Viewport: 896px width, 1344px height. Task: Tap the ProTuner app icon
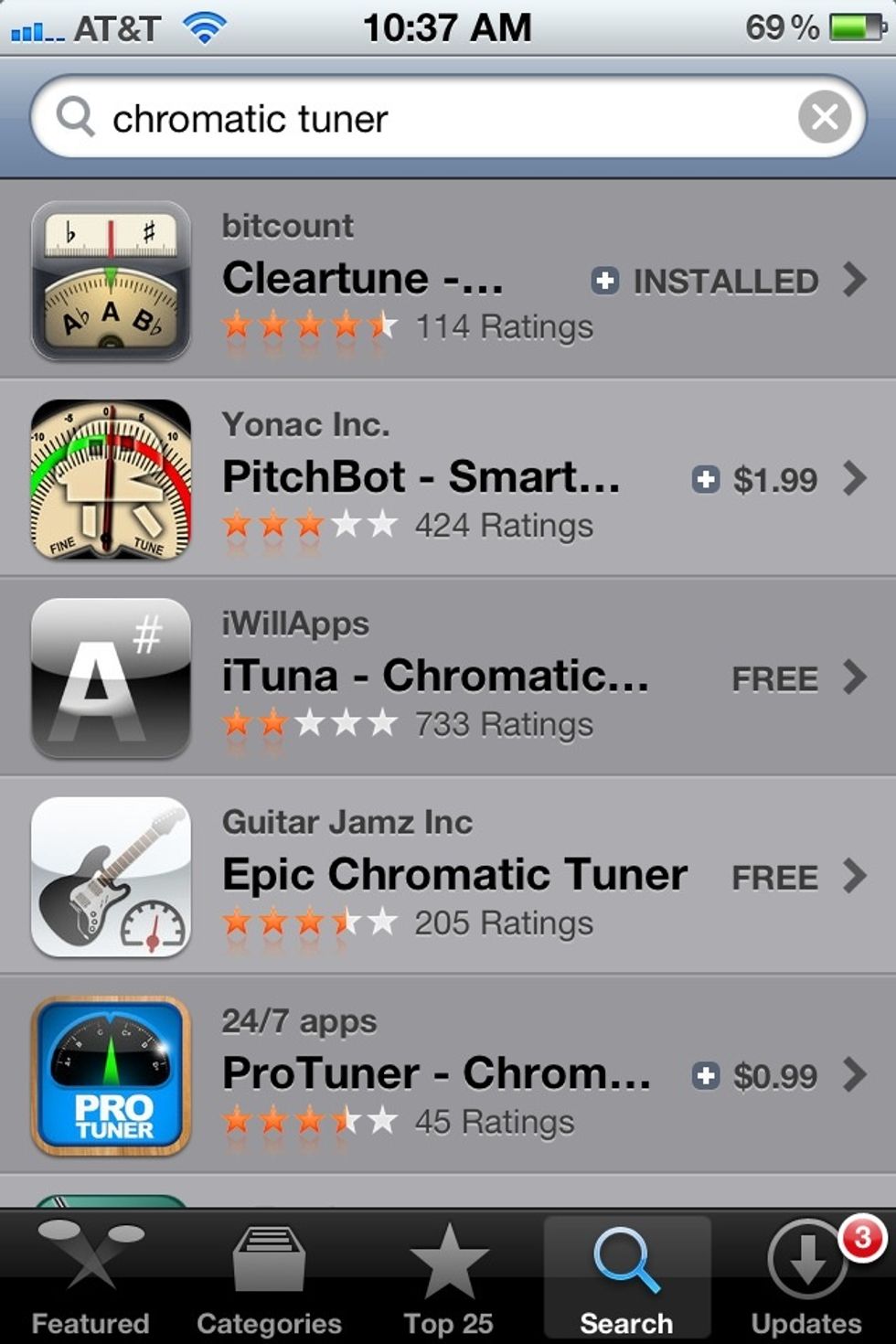110,1076
